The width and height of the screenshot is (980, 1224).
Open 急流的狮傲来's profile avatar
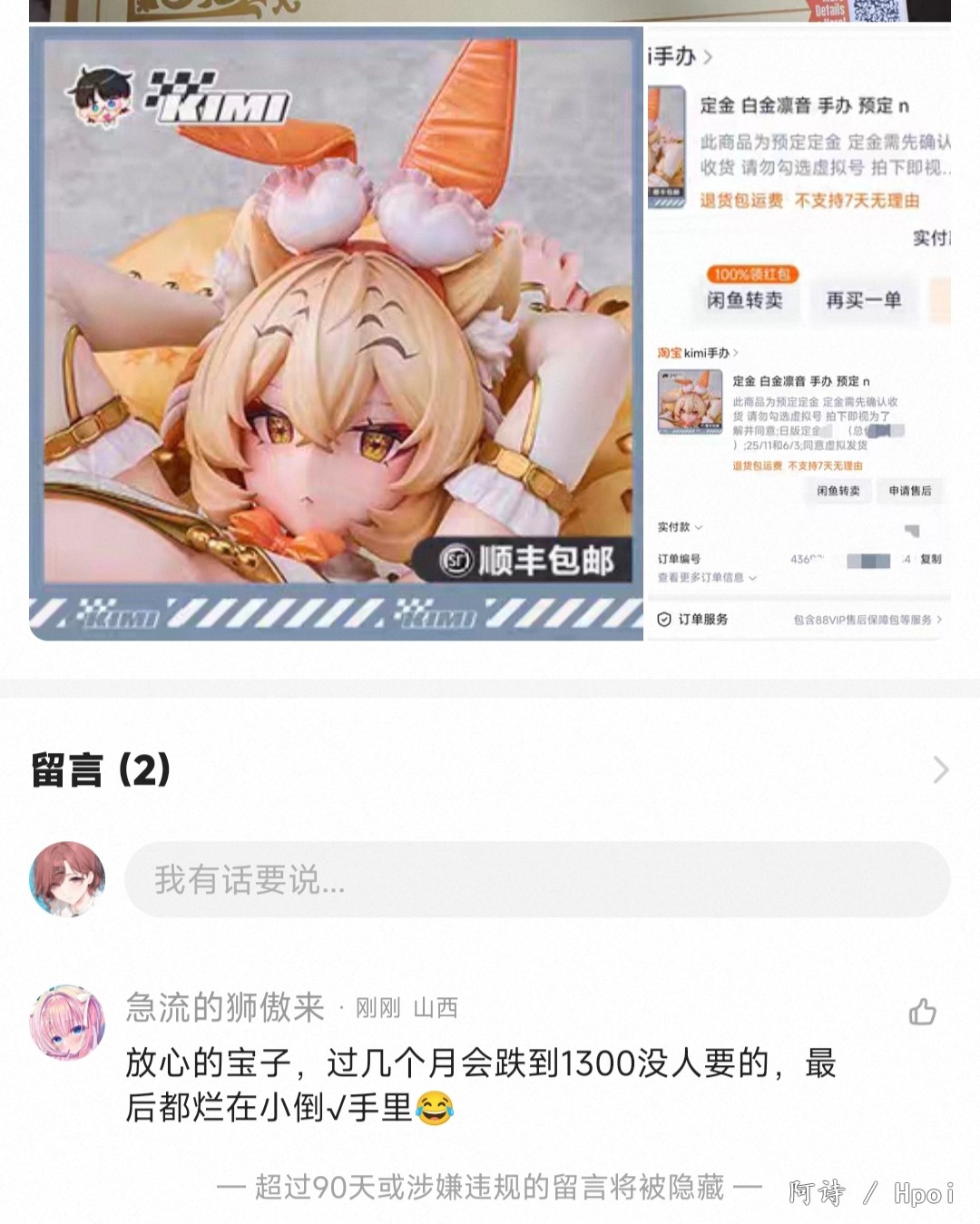coord(67,1023)
